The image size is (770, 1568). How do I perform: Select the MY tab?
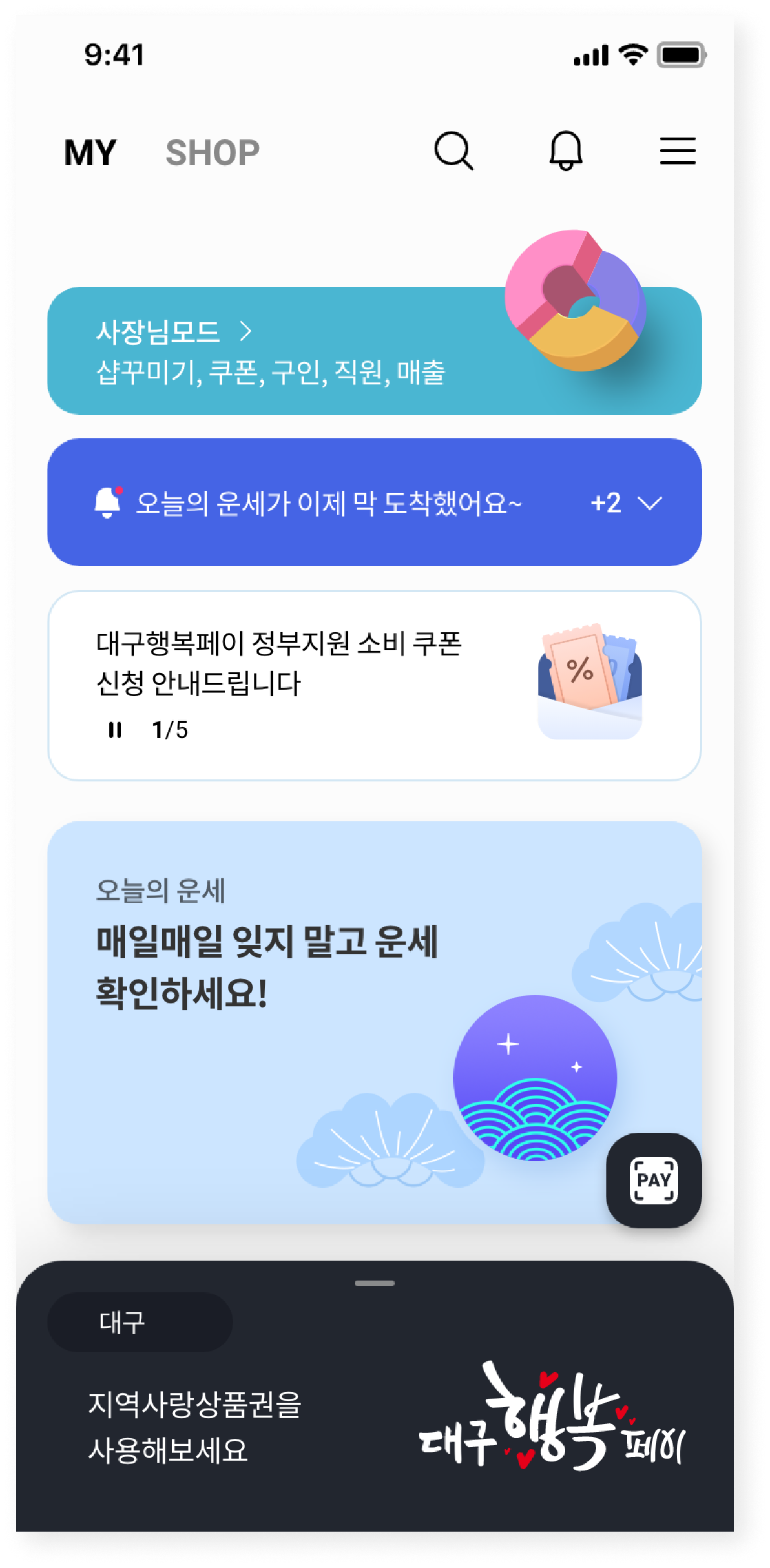point(90,153)
